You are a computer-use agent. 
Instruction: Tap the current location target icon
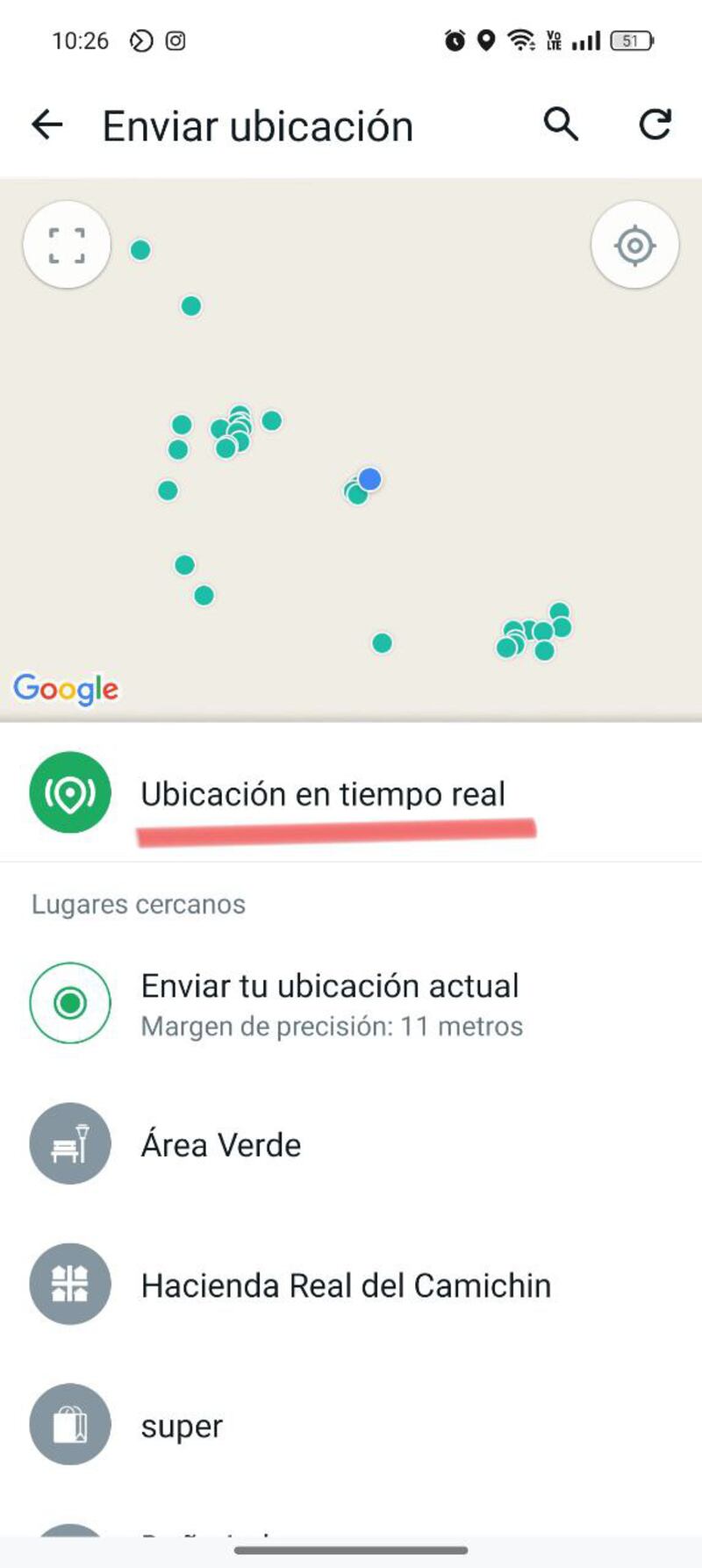pyautogui.click(x=69, y=1003)
